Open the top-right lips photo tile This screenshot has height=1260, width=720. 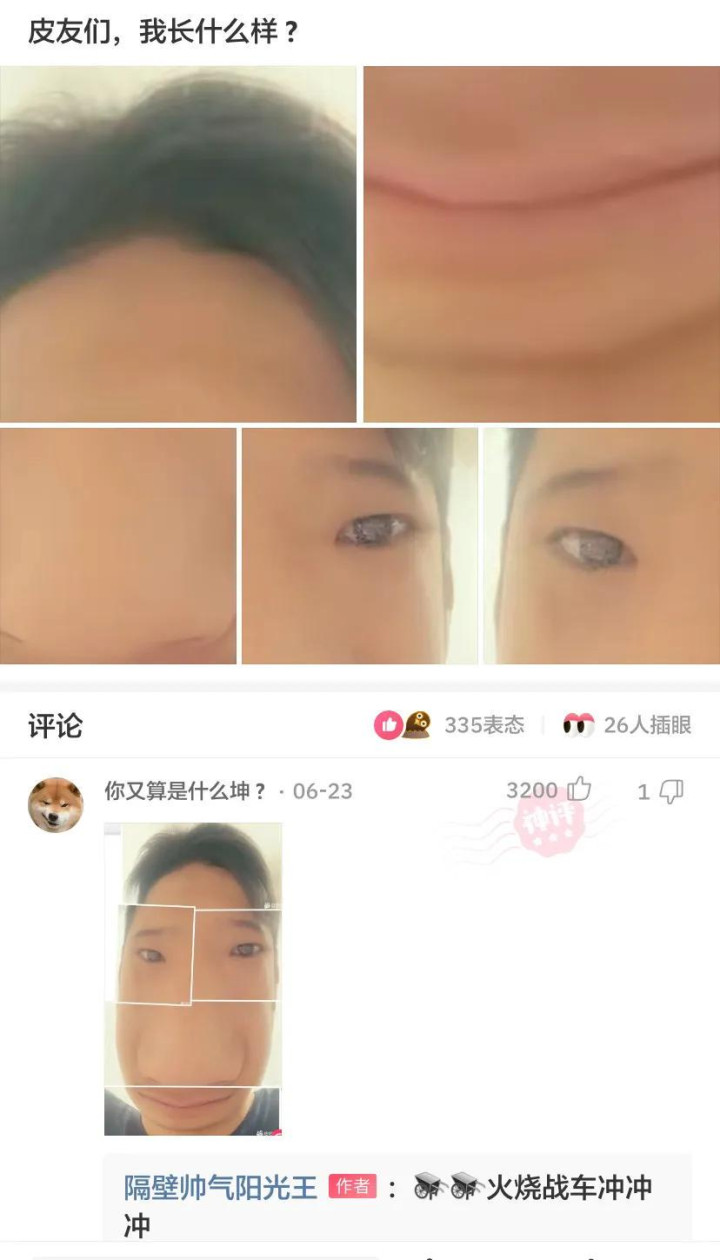click(x=541, y=244)
